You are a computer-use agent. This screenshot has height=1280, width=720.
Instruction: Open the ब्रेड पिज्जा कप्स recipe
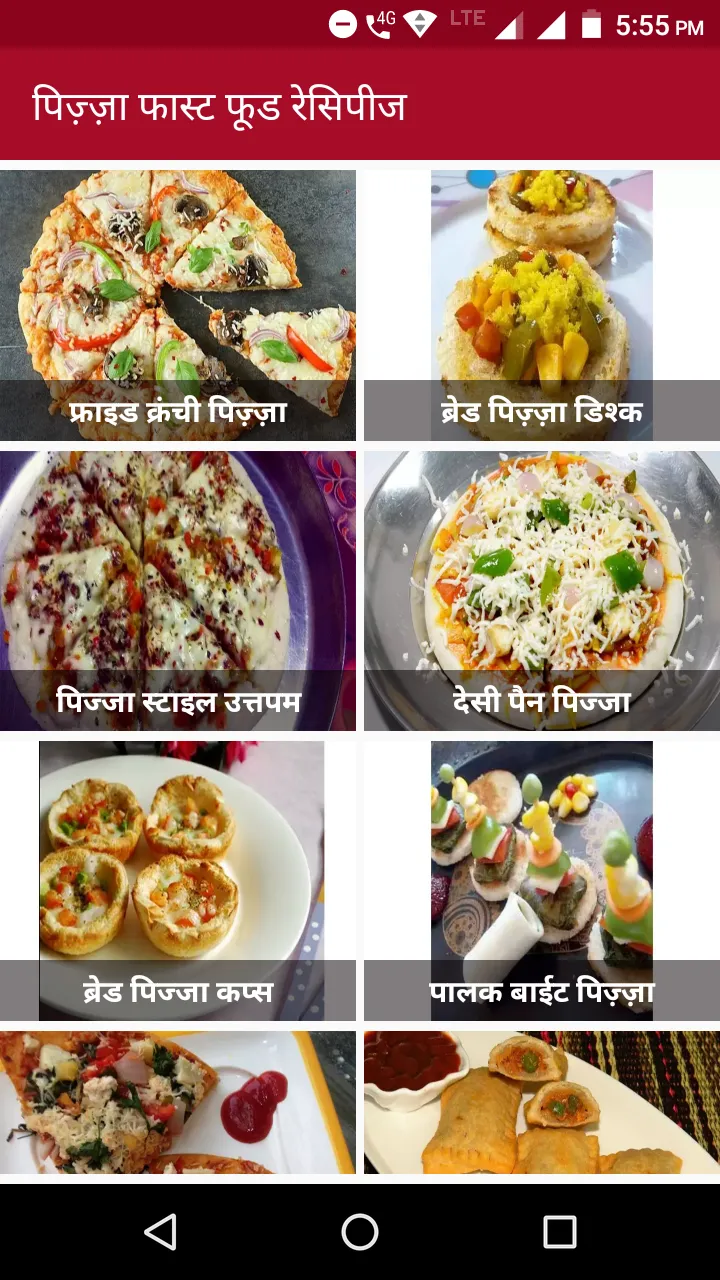tap(178, 881)
